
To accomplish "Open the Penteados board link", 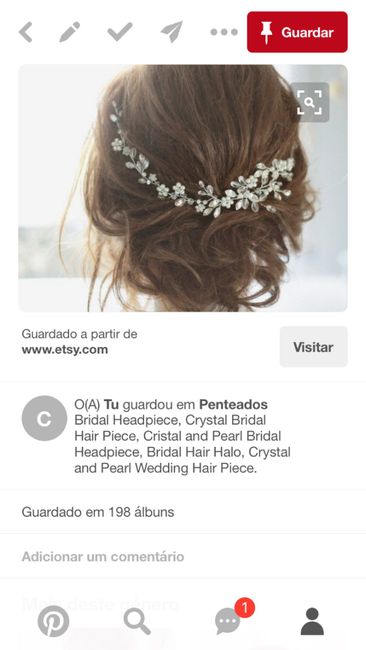I will 233,404.
